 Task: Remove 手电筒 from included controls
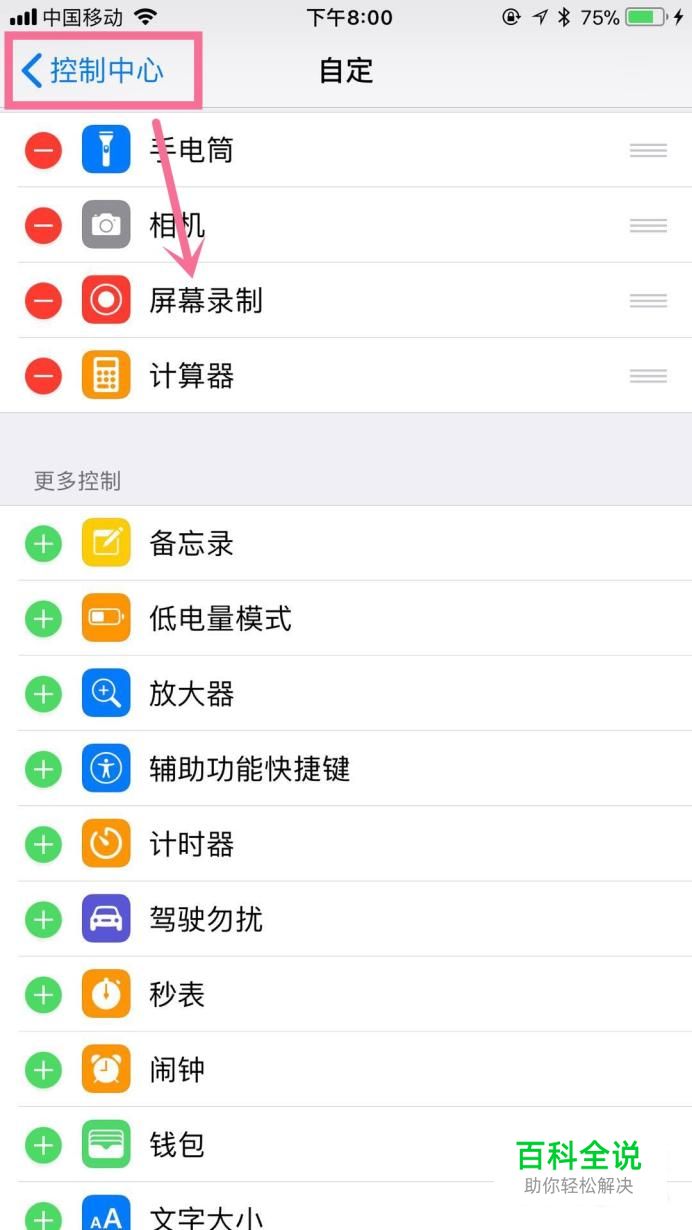click(x=43, y=151)
